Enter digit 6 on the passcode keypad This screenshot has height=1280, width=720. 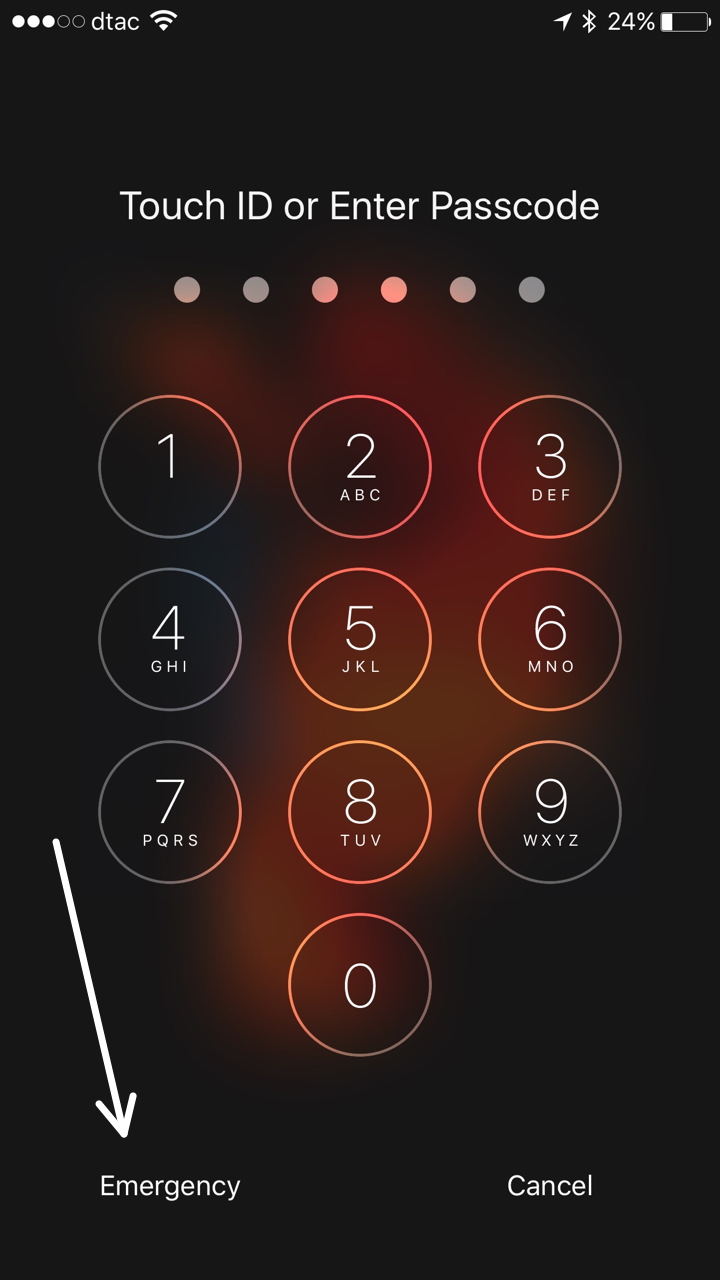[550, 639]
